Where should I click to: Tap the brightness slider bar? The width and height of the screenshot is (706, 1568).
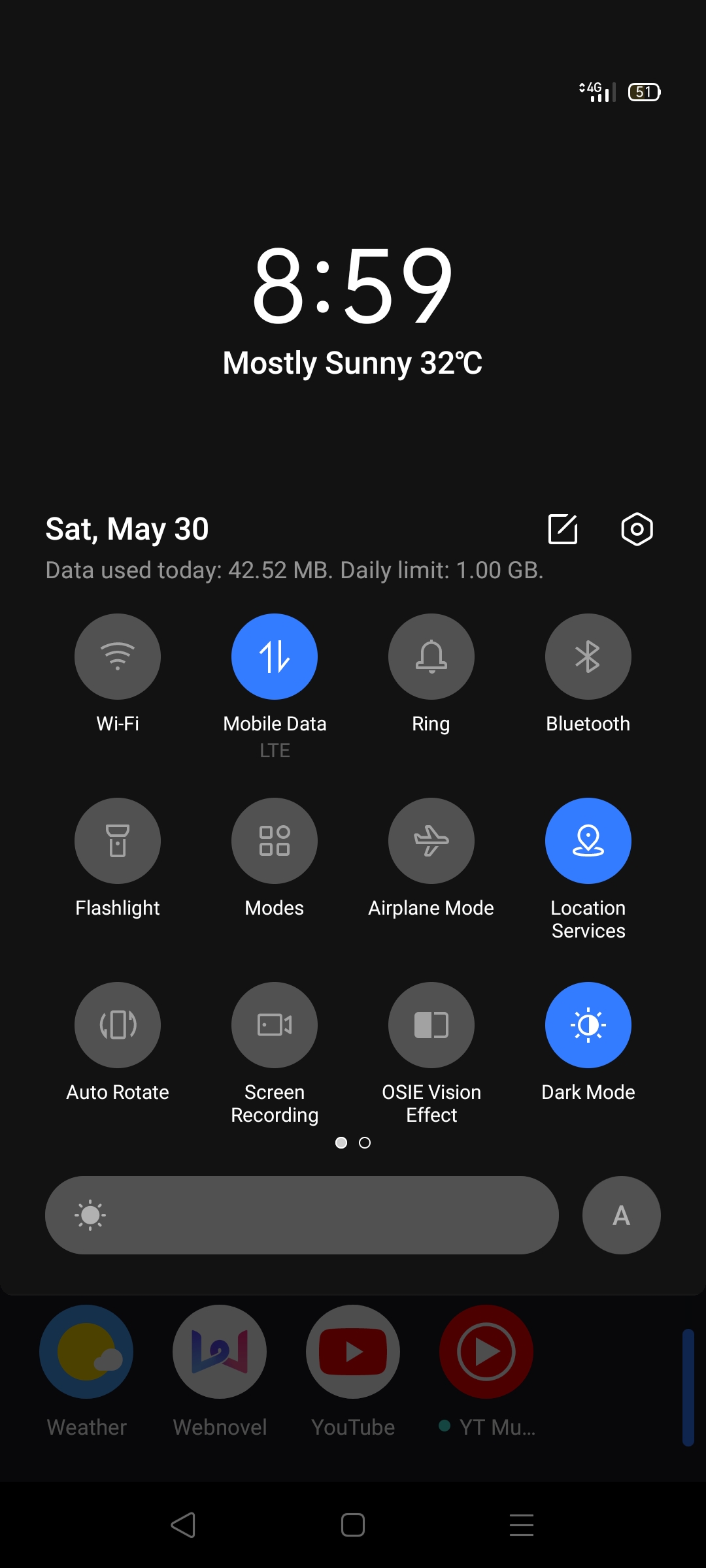click(x=302, y=1215)
